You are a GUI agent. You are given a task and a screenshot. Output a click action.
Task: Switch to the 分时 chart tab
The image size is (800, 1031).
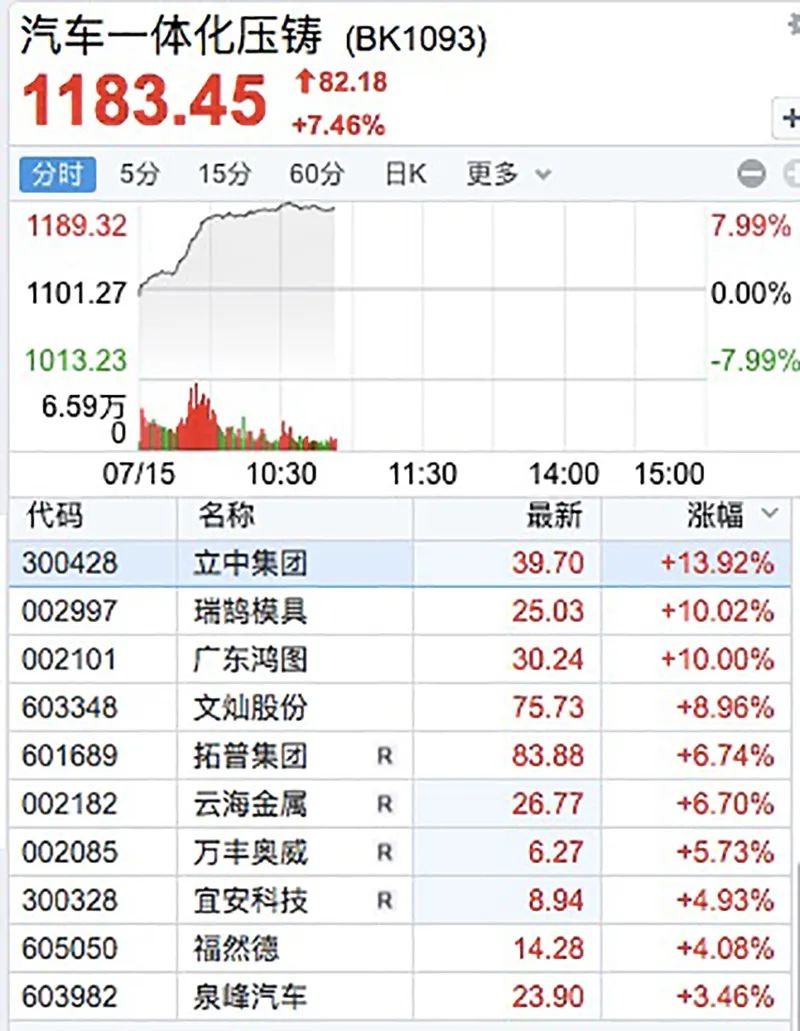(57, 174)
